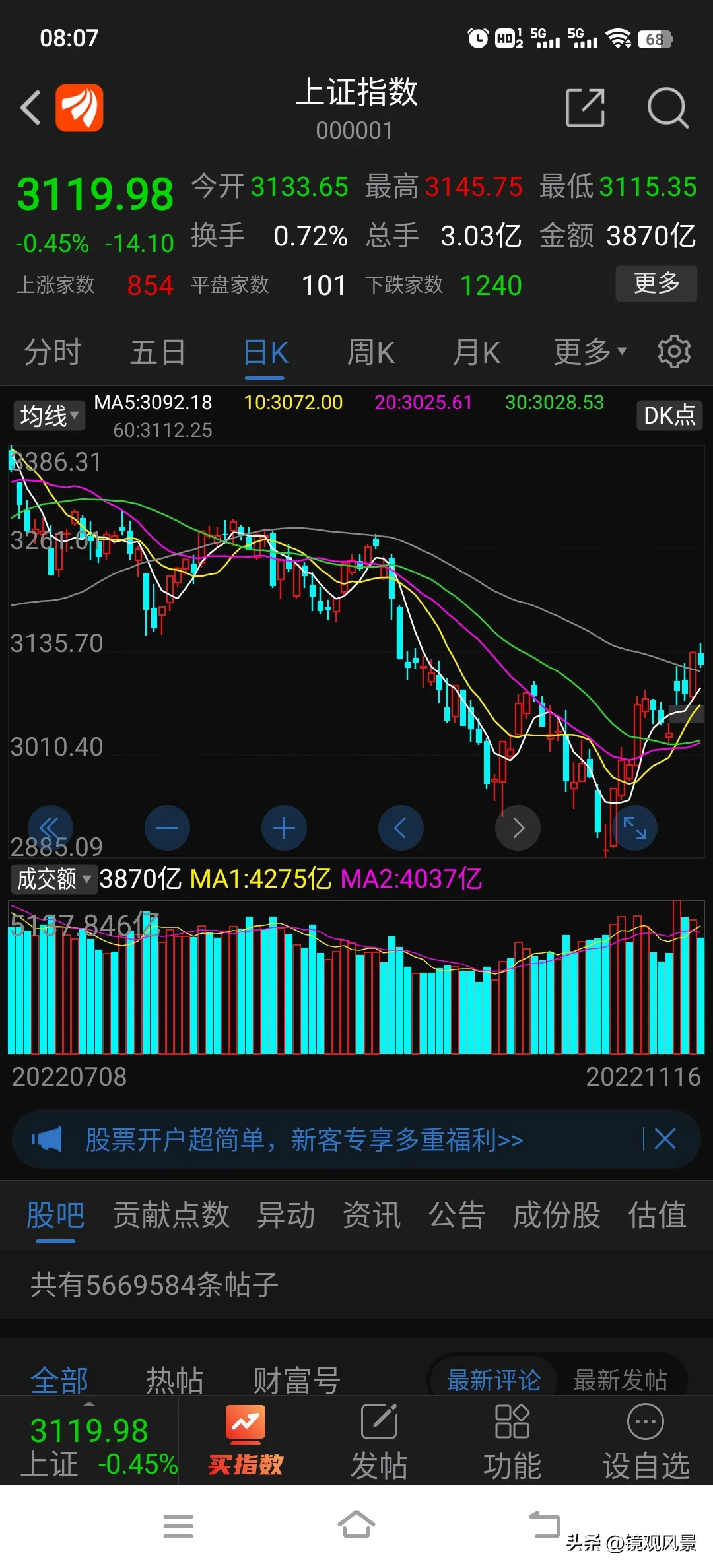Switch to the 五日 chart tab
This screenshot has height=1568, width=713.
pyautogui.click(x=158, y=352)
